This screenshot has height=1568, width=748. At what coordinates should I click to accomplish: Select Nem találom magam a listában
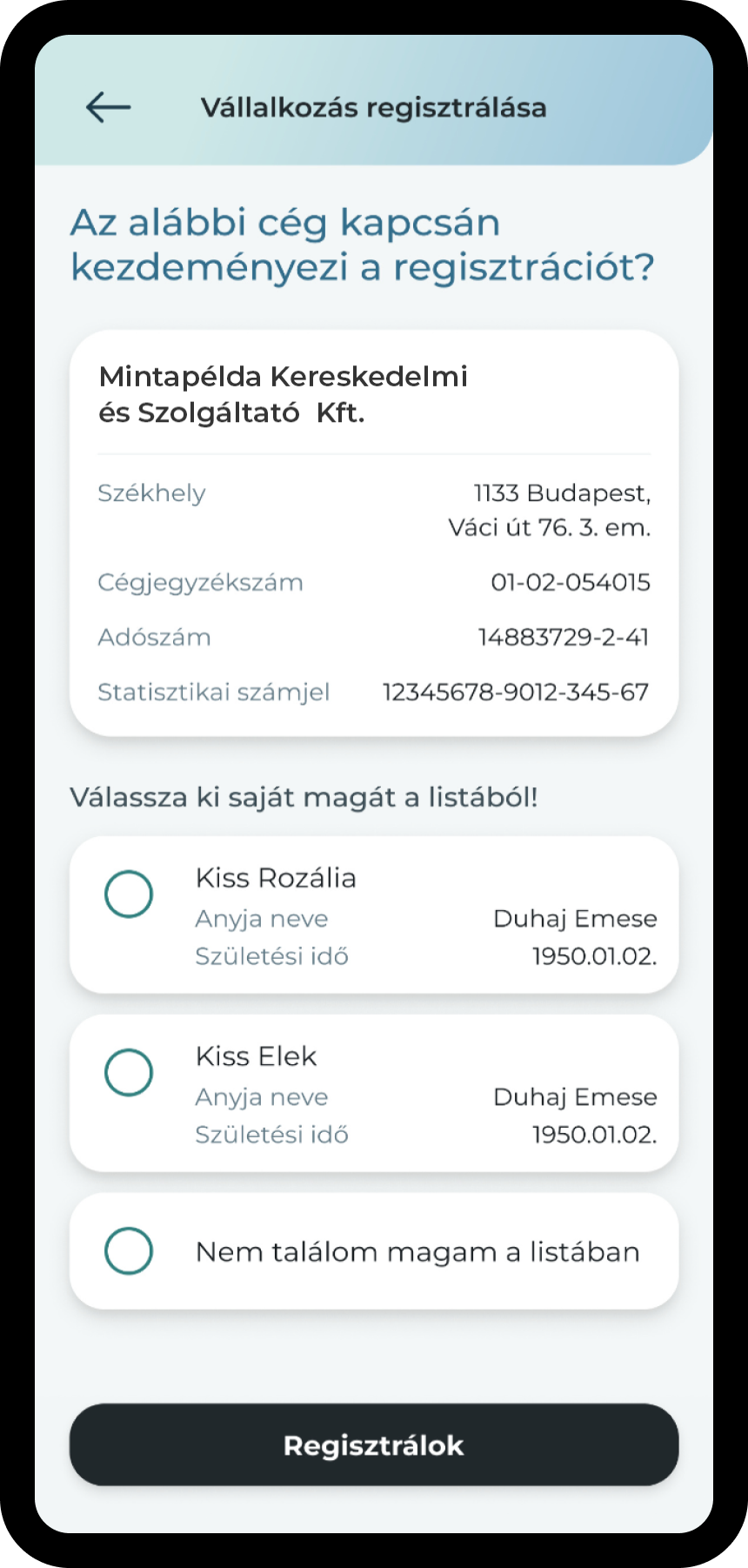tap(374, 1251)
